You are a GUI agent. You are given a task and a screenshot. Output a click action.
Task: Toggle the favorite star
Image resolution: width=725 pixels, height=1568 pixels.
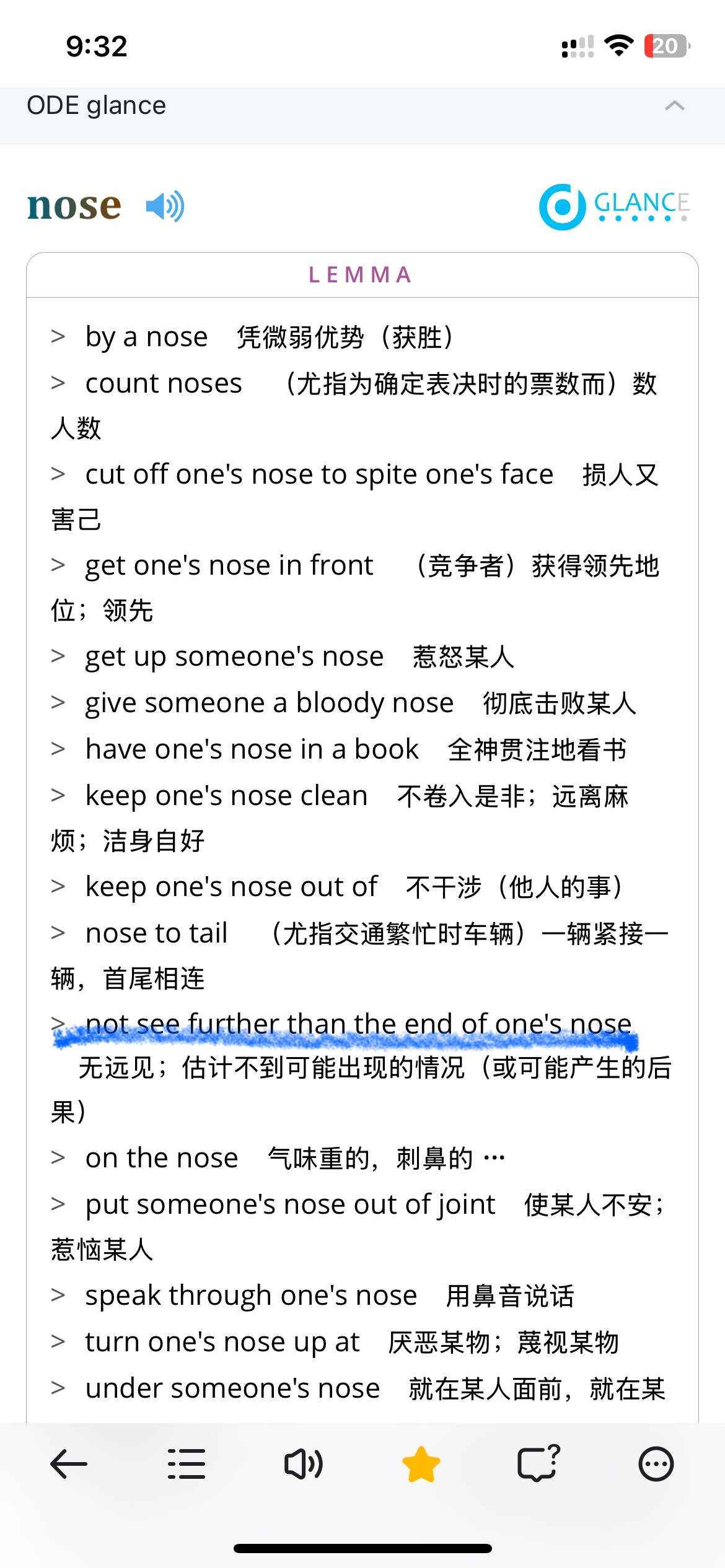pyautogui.click(x=421, y=1465)
